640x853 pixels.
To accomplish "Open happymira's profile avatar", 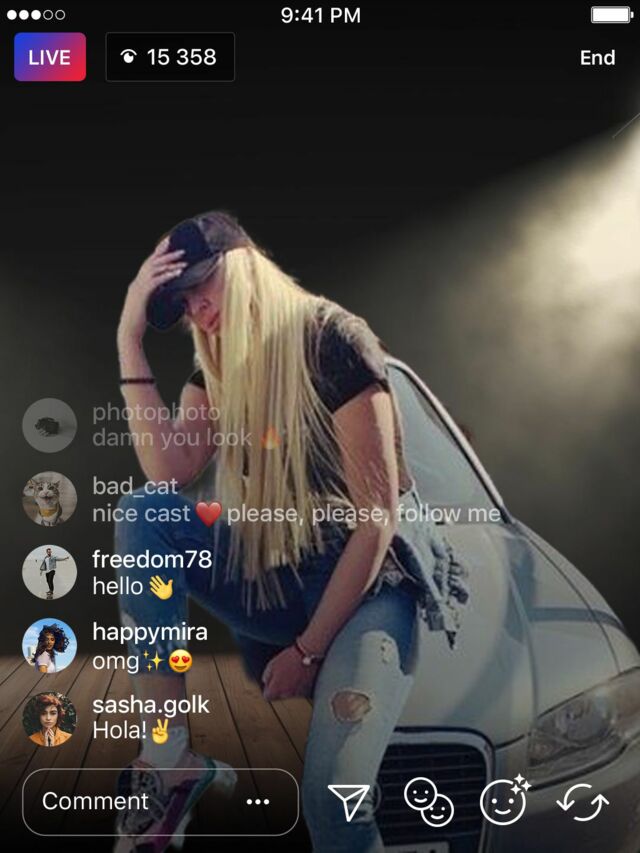I will (49, 645).
